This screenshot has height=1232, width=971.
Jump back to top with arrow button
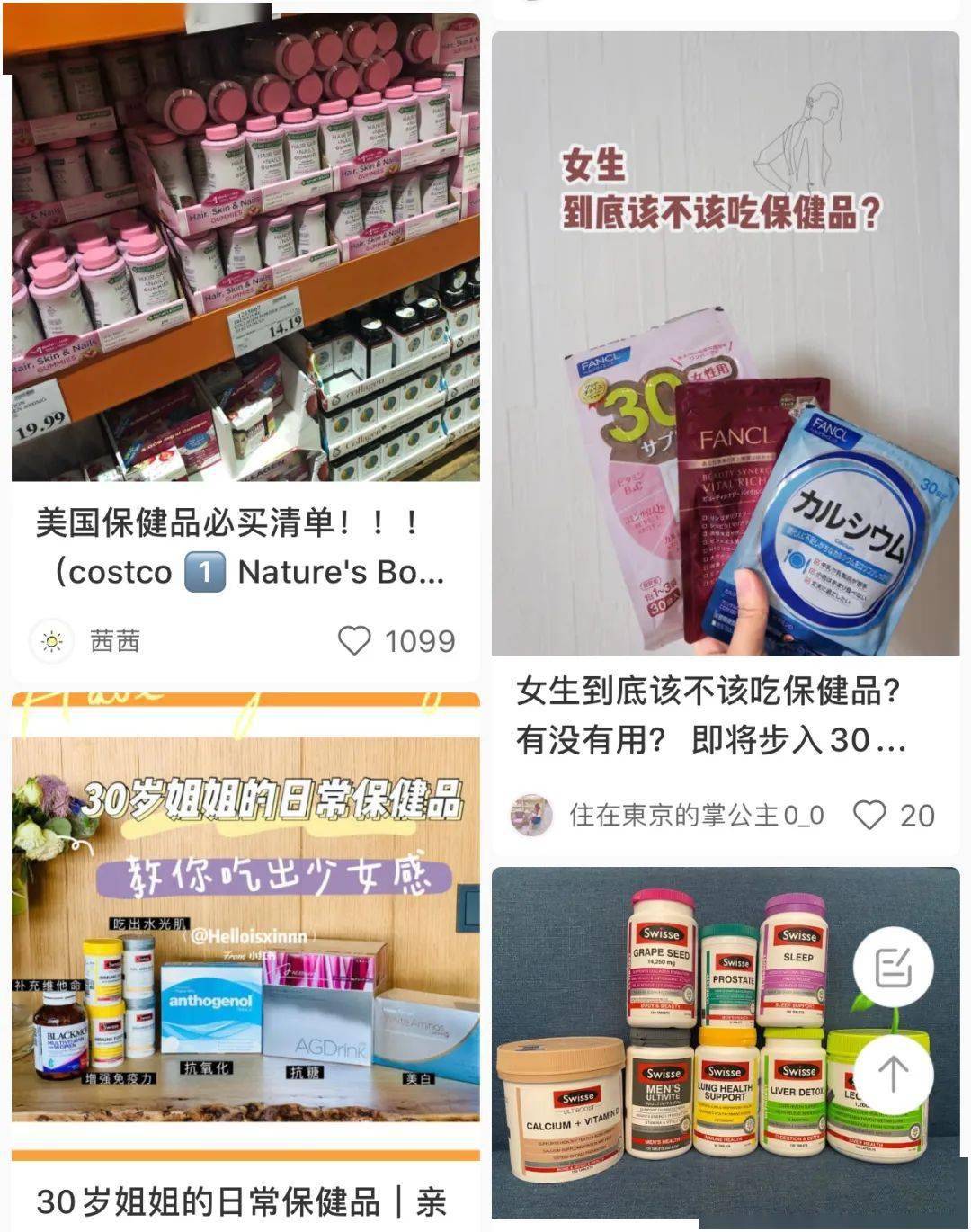pyautogui.click(x=893, y=1072)
